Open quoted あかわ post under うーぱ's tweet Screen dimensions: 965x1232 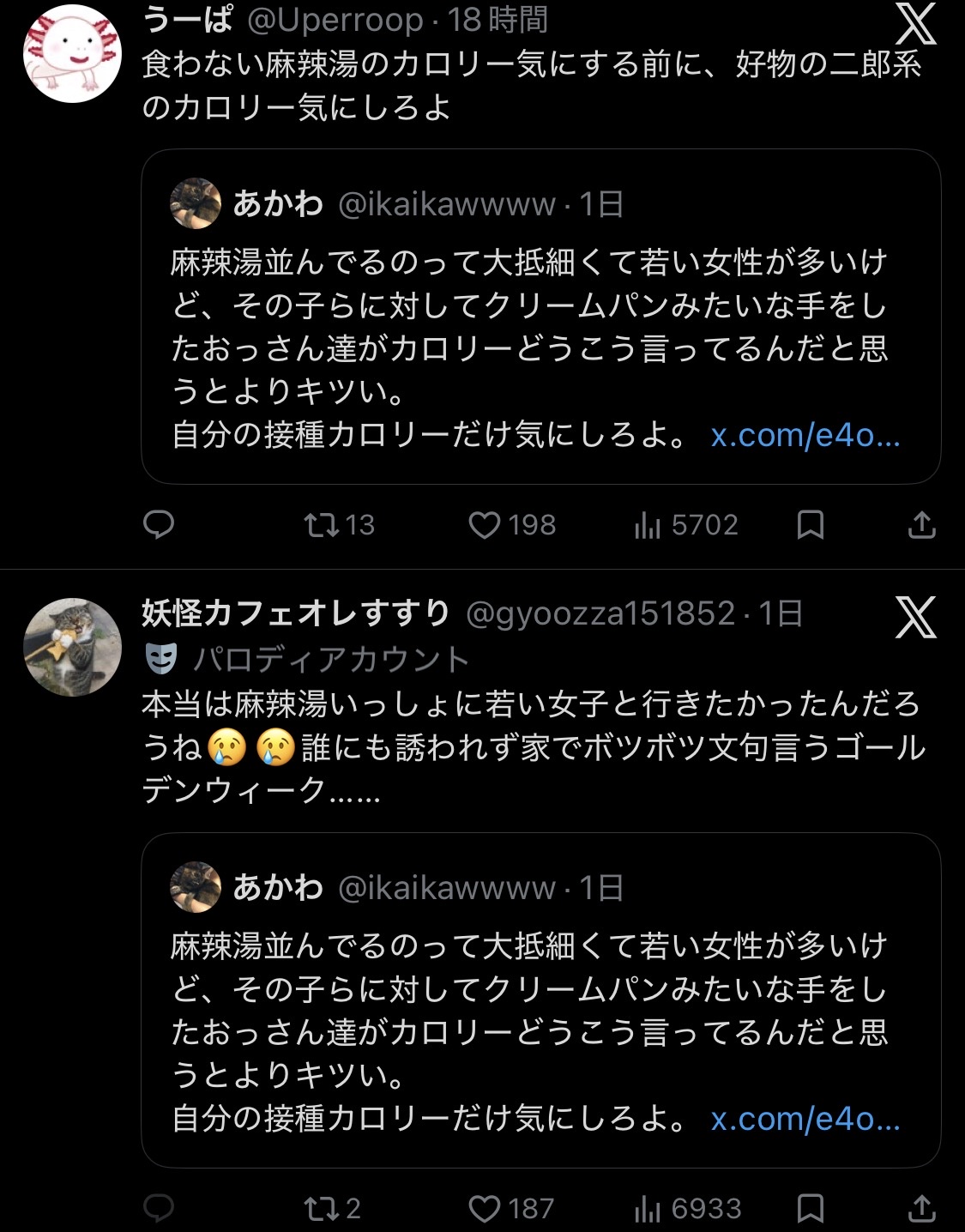pyautogui.click(x=540, y=317)
